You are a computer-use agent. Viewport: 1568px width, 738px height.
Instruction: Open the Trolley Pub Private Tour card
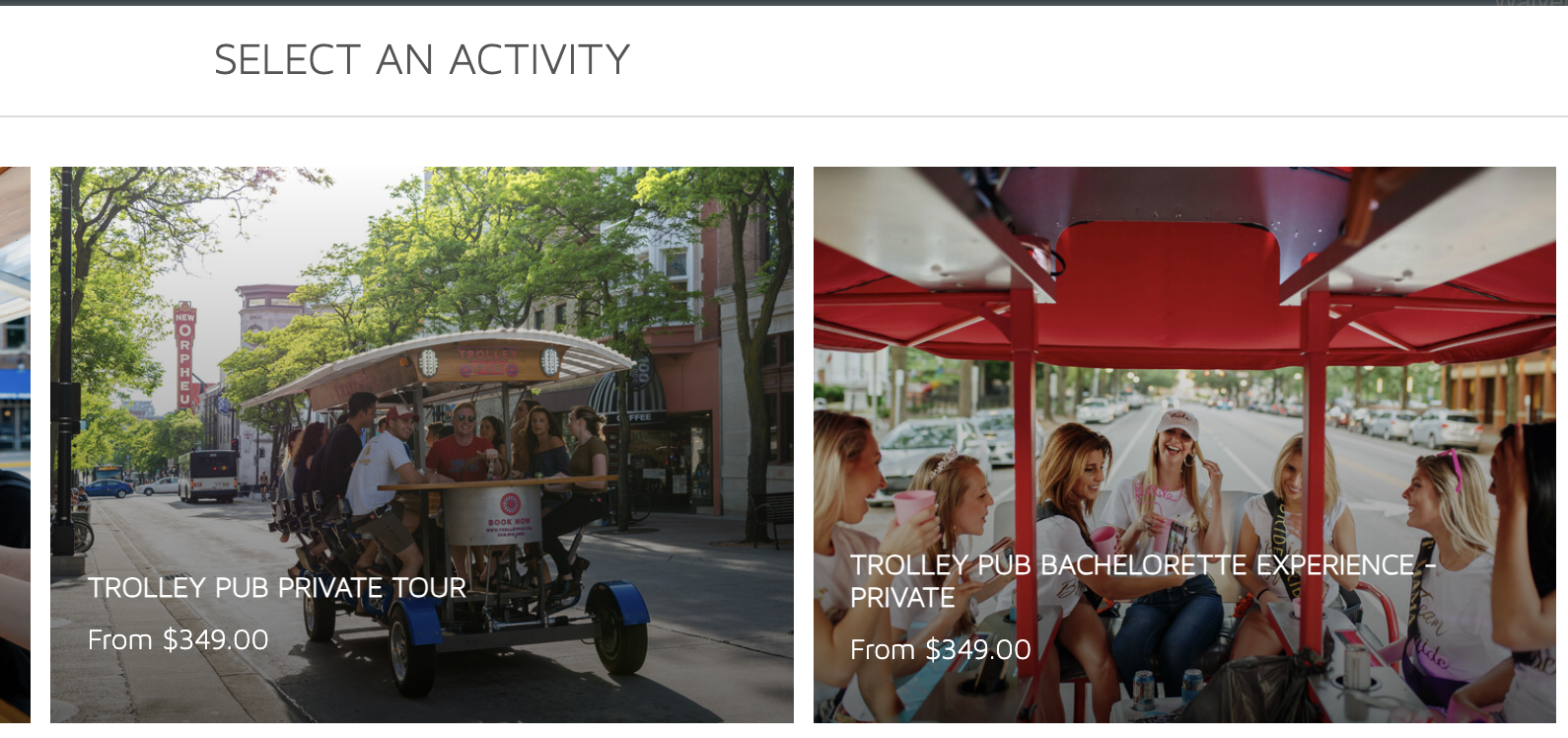click(422, 444)
